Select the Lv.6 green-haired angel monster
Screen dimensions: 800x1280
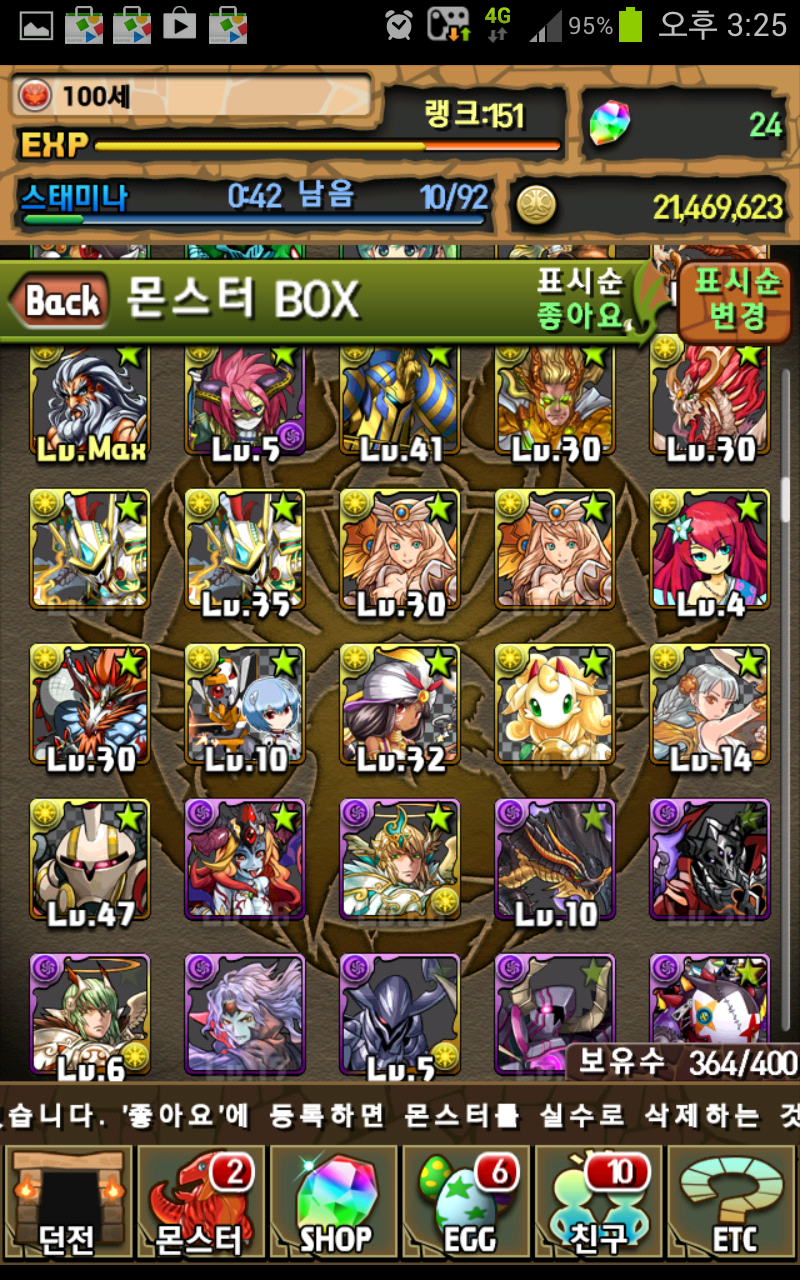[x=90, y=1015]
